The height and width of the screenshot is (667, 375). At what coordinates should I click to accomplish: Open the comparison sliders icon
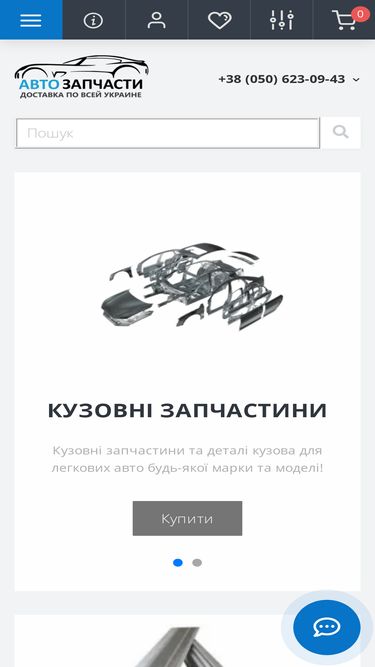pyautogui.click(x=281, y=20)
